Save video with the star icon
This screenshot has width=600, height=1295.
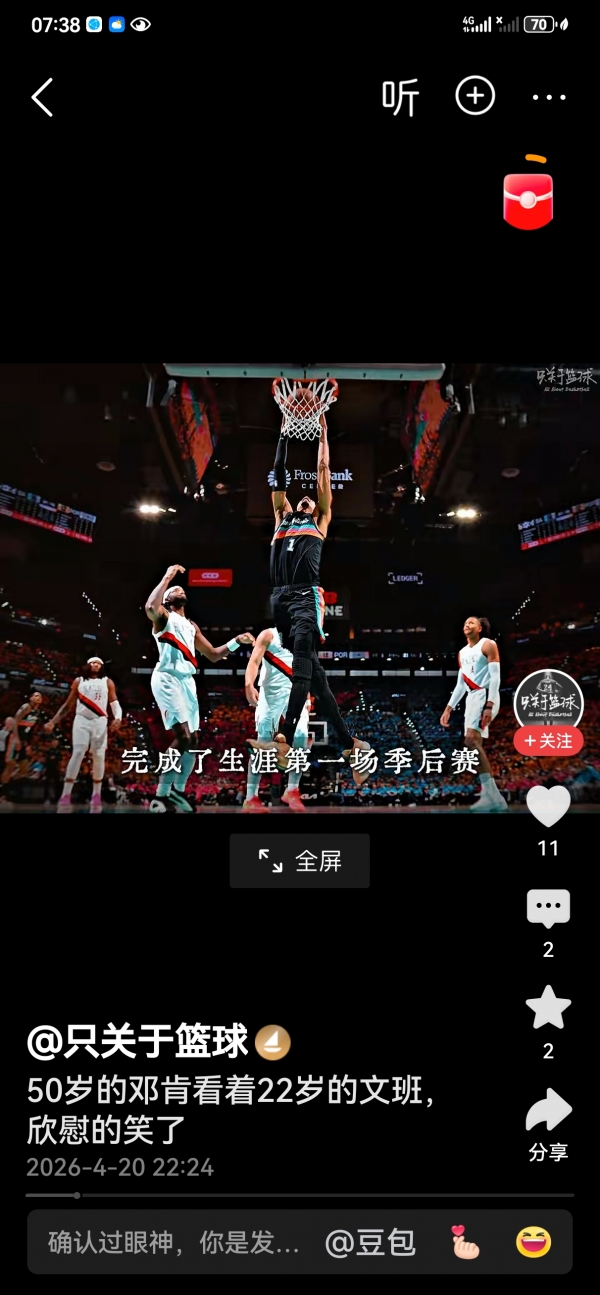[x=548, y=1008]
